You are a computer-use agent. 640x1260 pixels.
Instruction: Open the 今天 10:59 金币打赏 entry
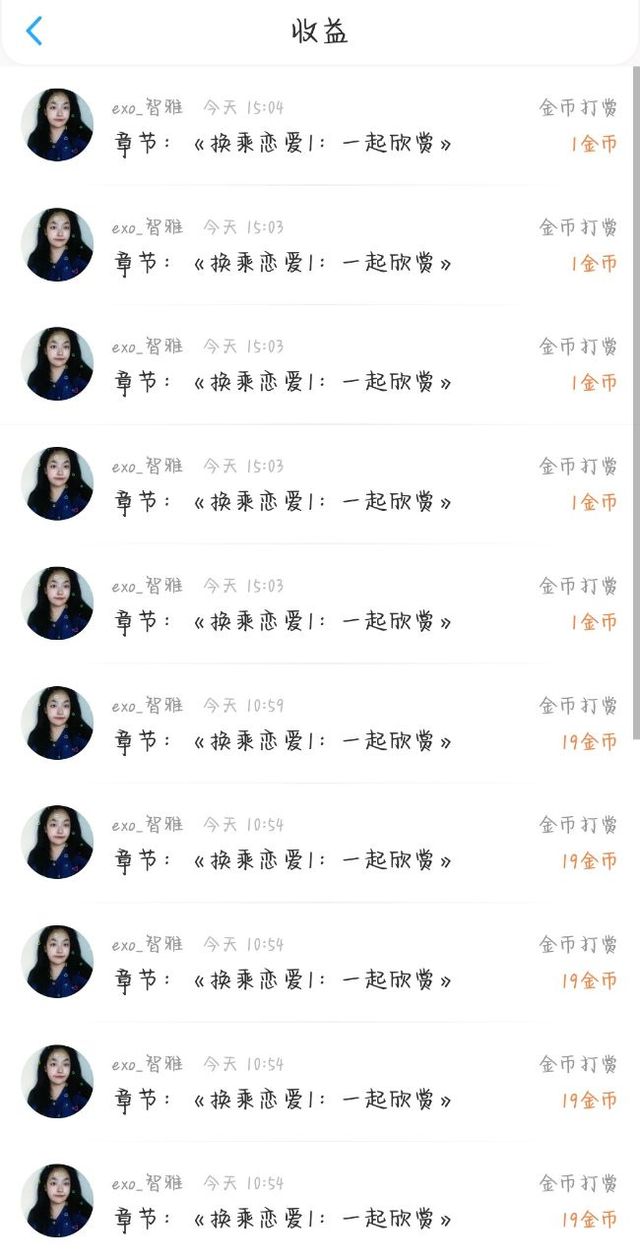[x=320, y=723]
